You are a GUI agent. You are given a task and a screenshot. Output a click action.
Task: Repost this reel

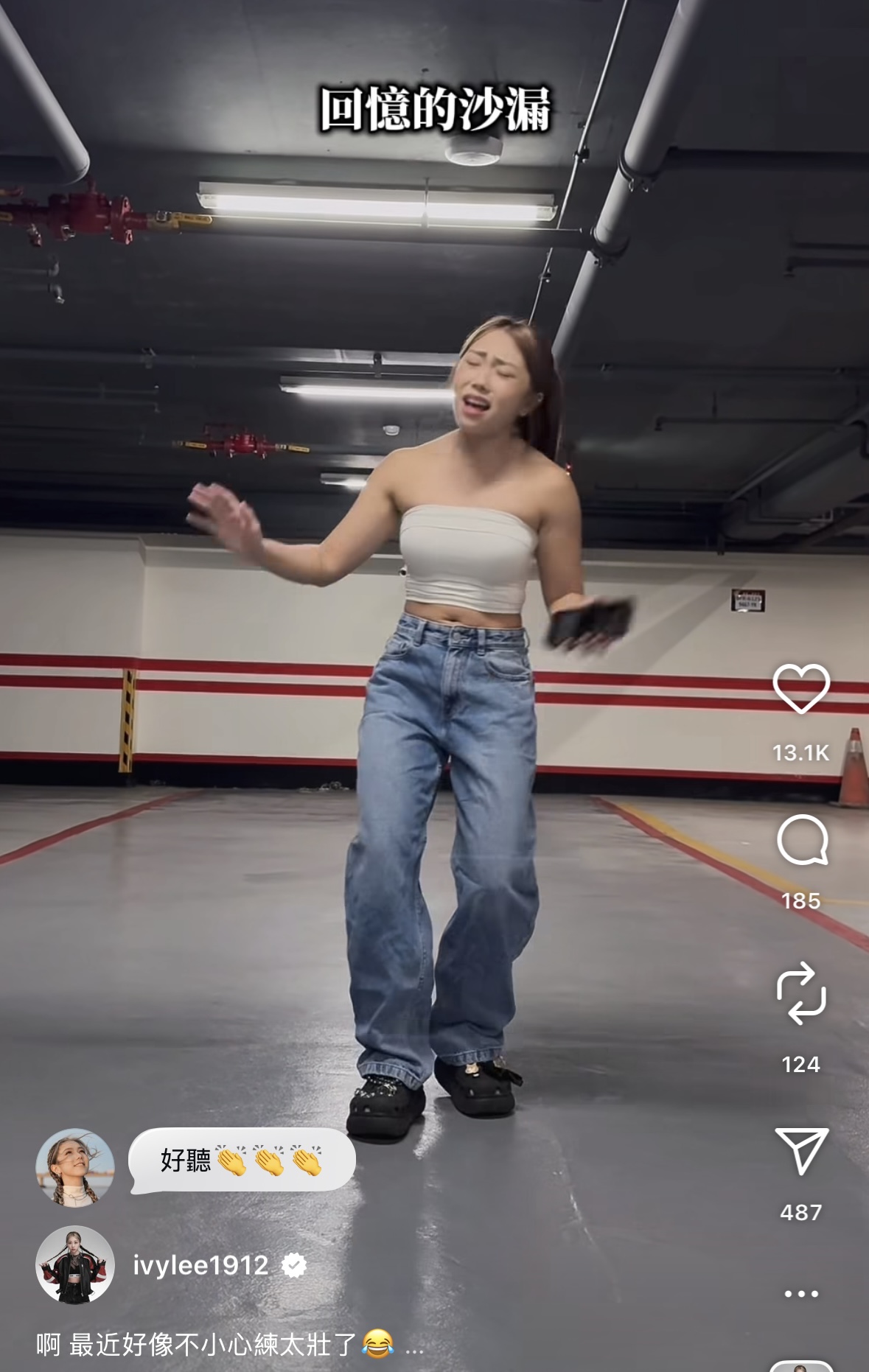click(x=801, y=993)
